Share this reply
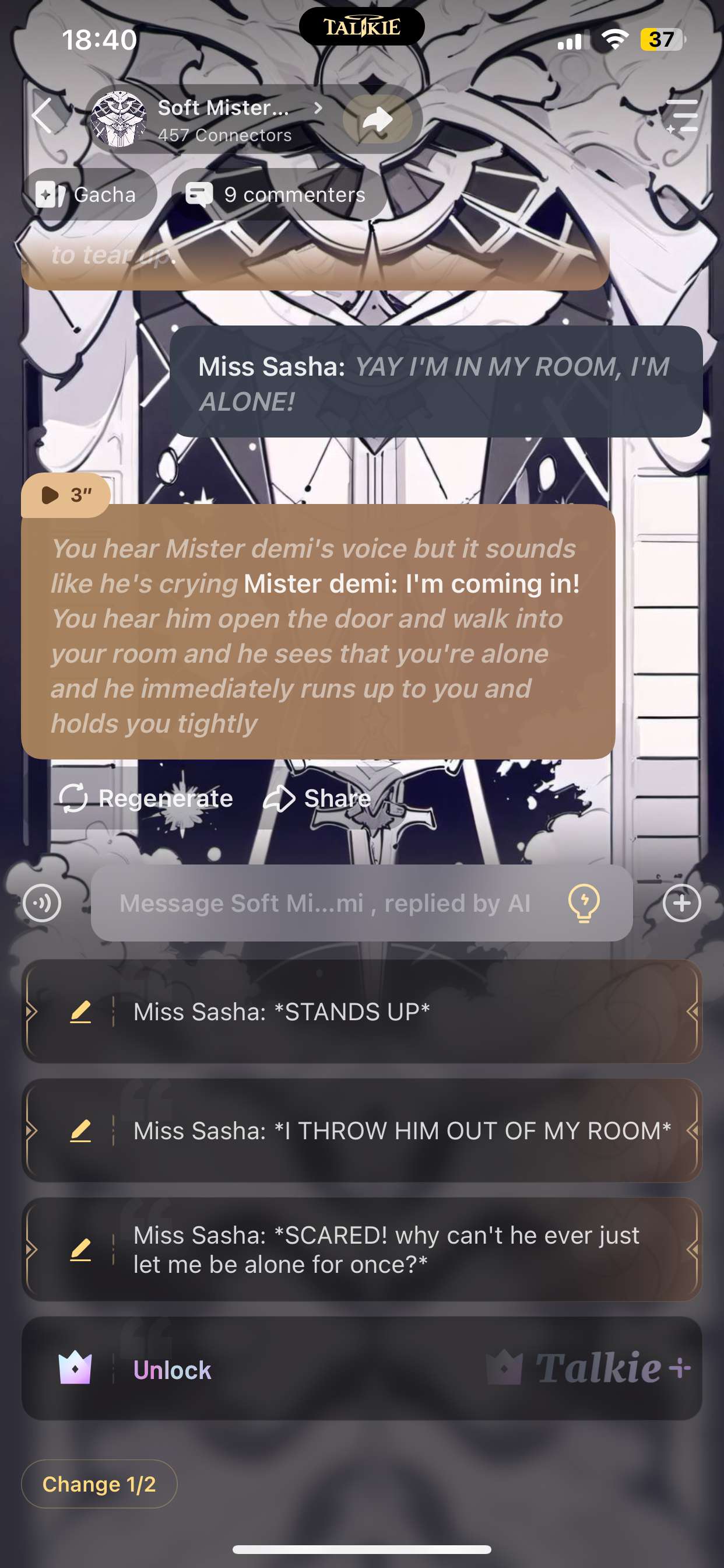This screenshot has height=1568, width=724. (x=318, y=798)
